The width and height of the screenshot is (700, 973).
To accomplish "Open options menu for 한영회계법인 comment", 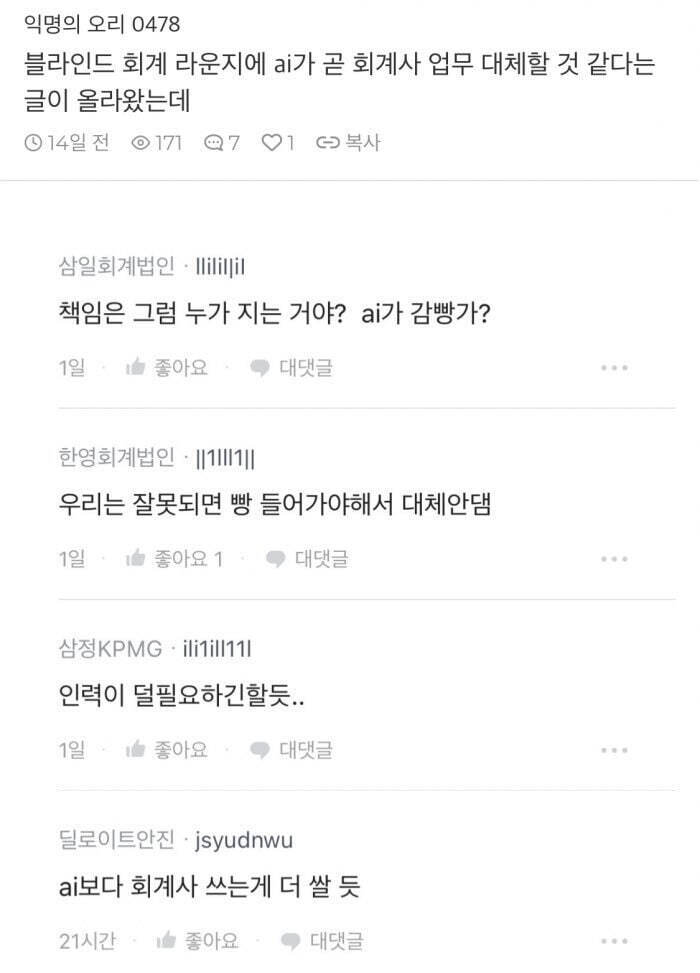I will [x=615, y=559].
